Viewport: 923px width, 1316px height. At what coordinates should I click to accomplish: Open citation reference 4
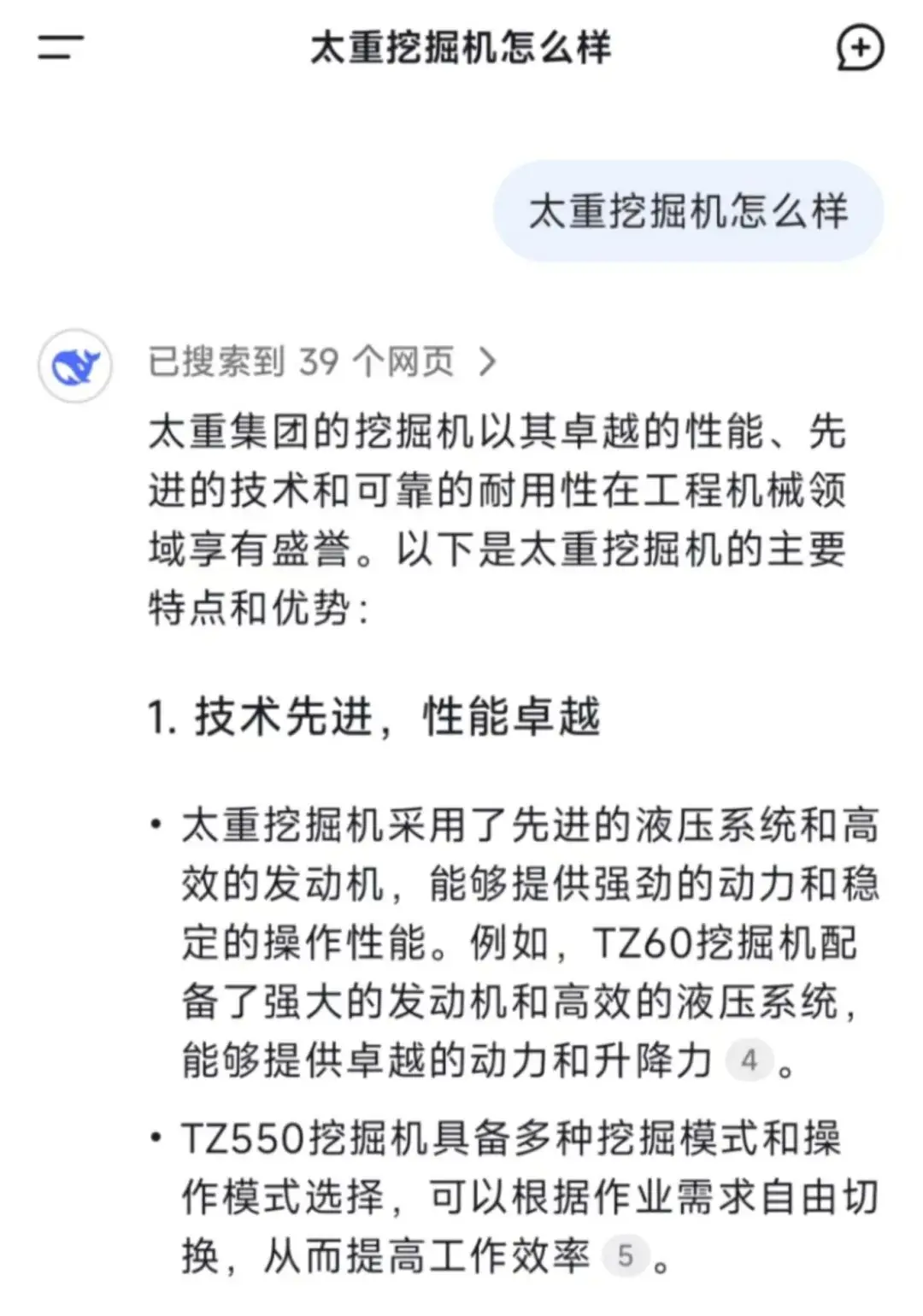750,1060
